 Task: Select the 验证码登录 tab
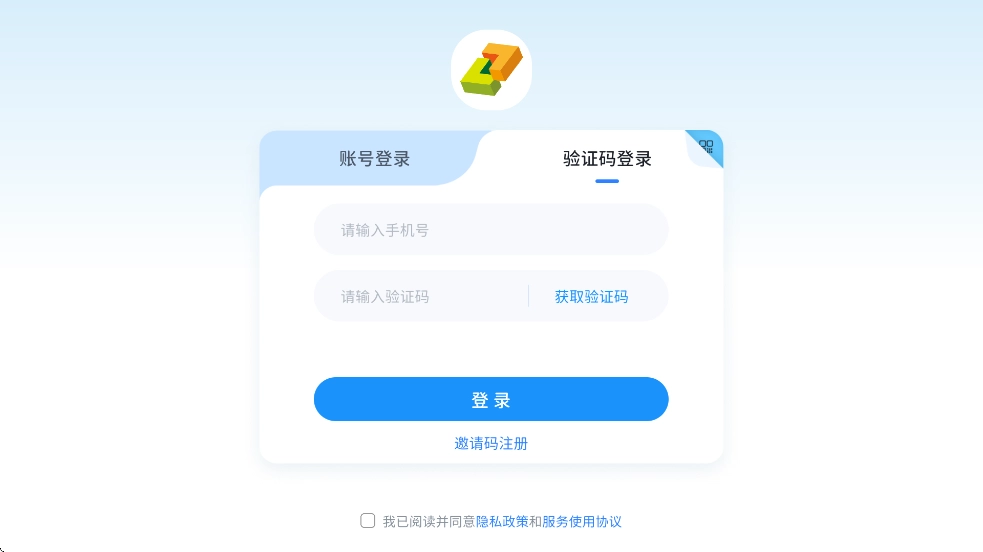pos(607,159)
